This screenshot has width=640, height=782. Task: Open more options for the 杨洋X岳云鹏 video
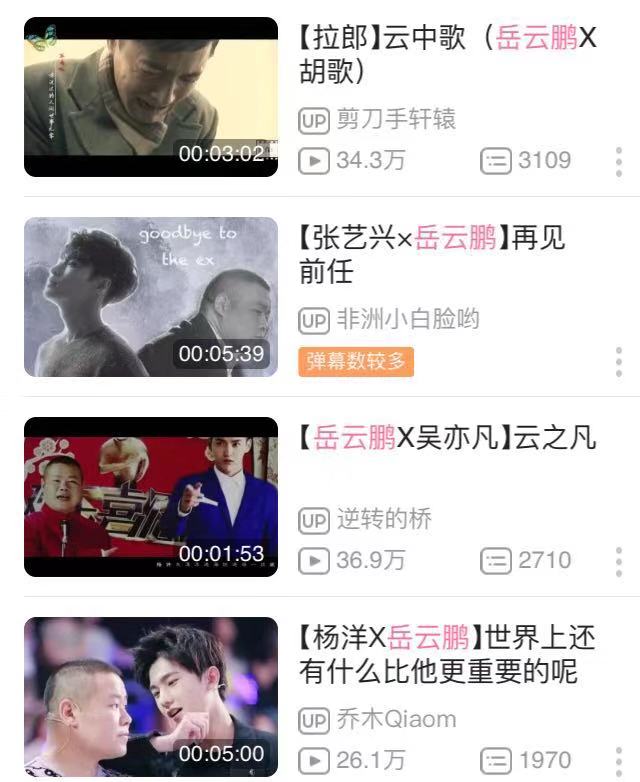pyautogui.click(x=619, y=761)
